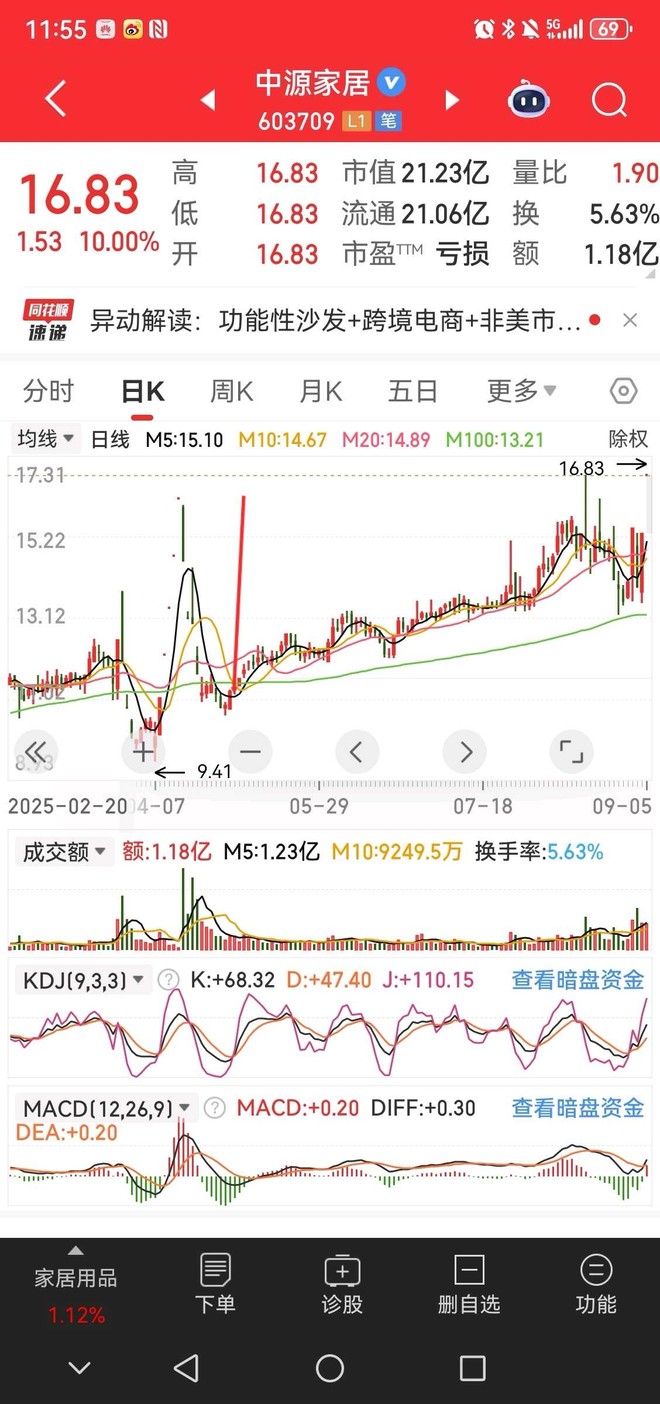Dismiss the 异动解读 news banner
Viewport: 660px width, 1404px height.
pos(630,320)
